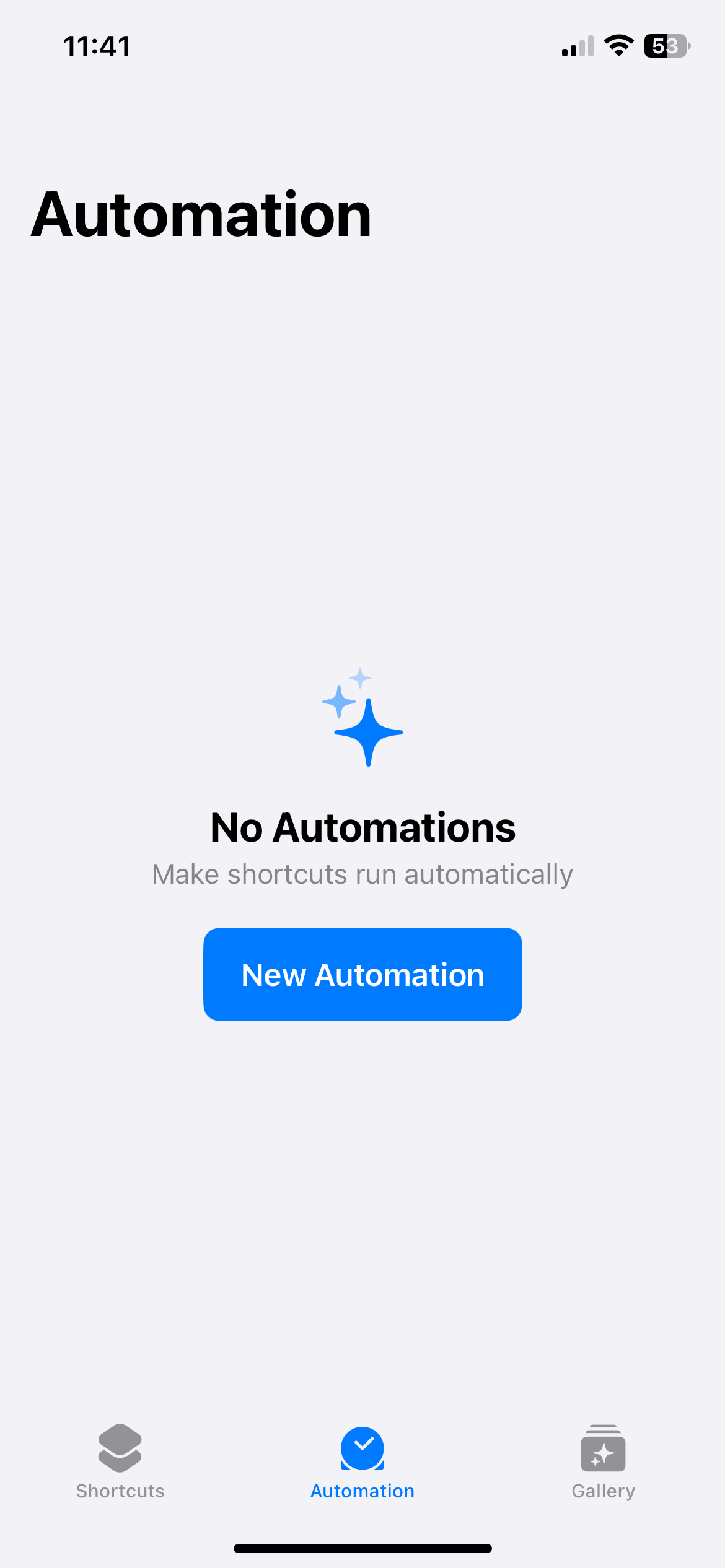Image resolution: width=725 pixels, height=1568 pixels.
Task: Tap the New Automation button
Action: (362, 974)
